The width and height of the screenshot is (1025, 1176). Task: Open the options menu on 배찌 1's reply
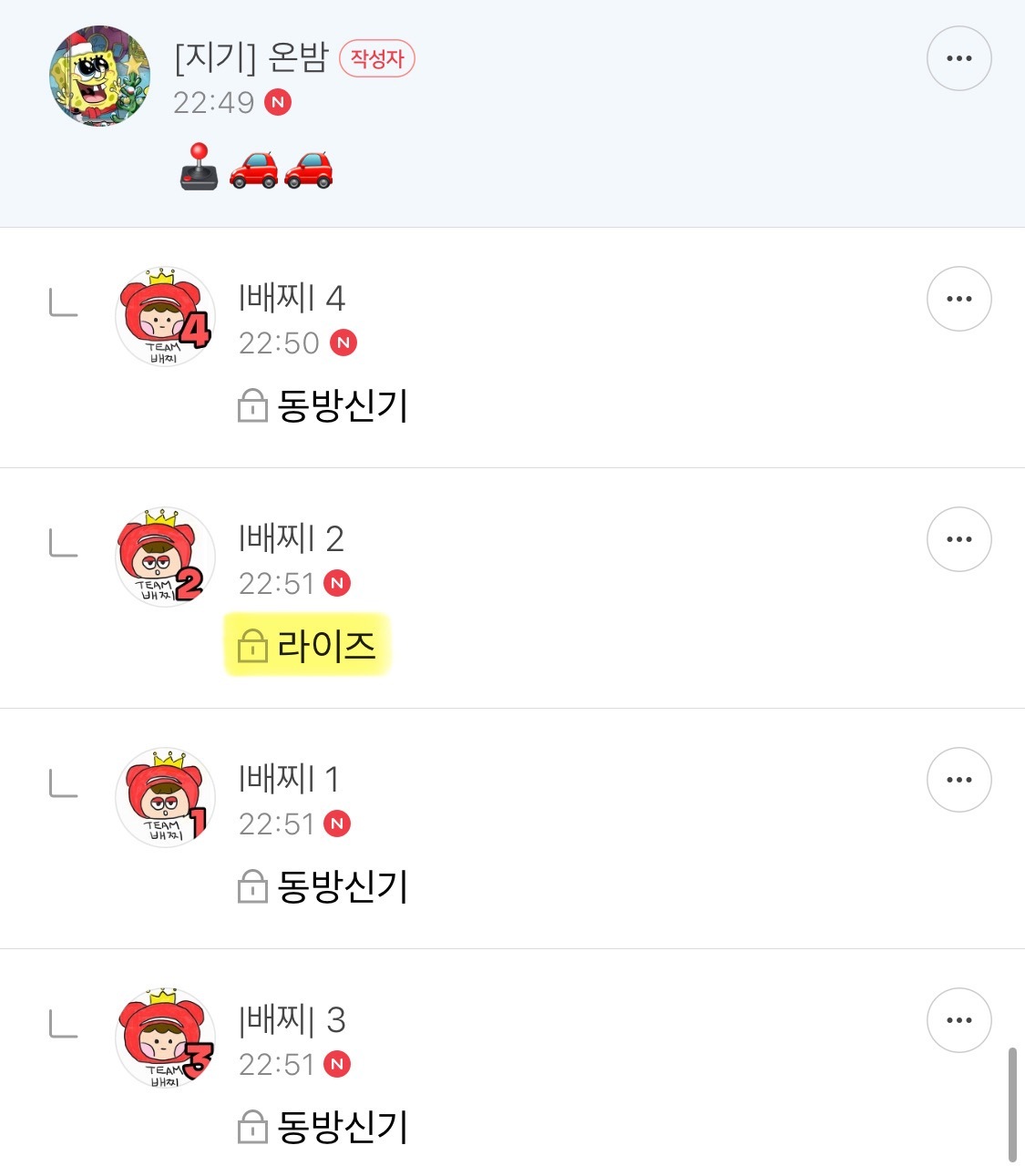(x=958, y=780)
